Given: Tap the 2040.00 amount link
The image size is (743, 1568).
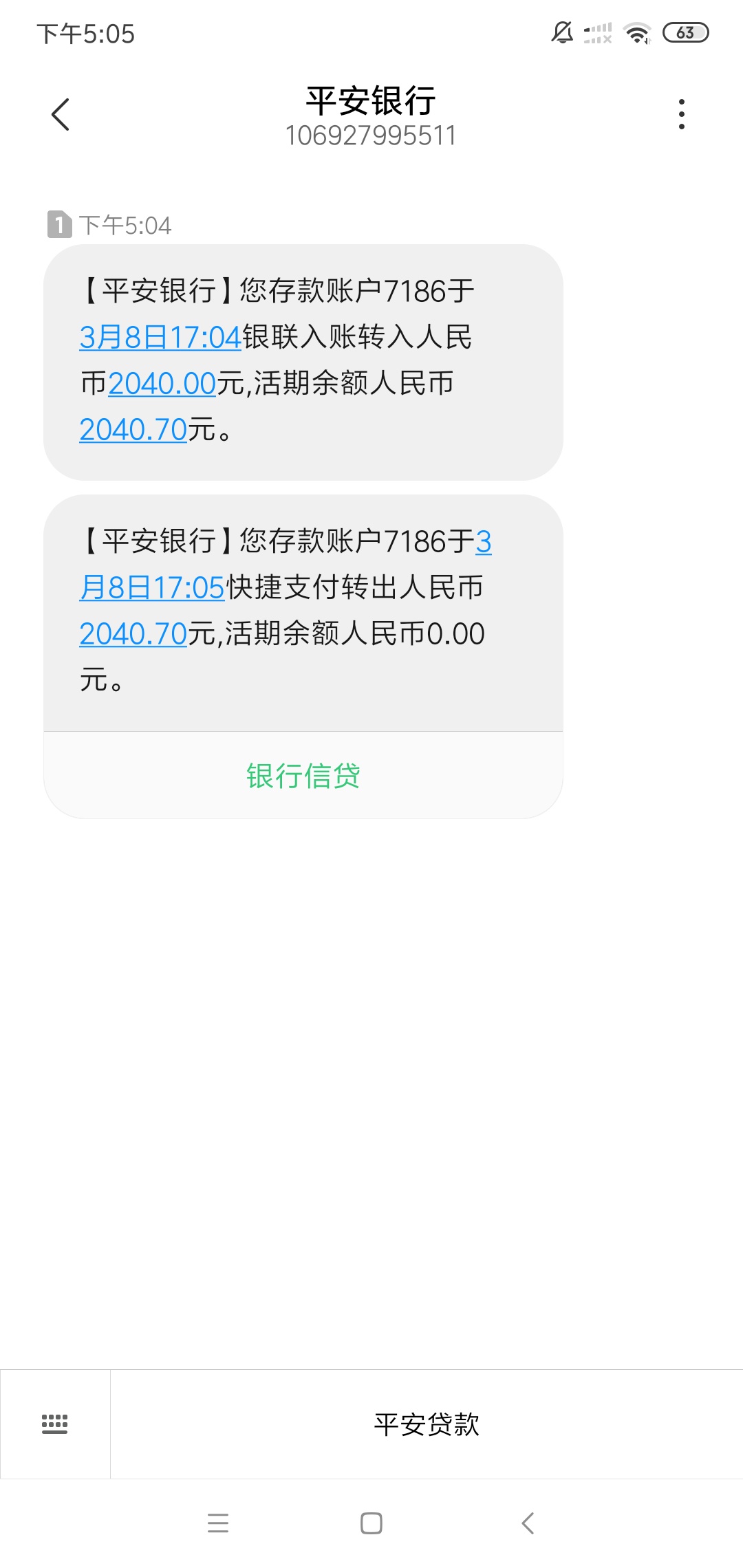Looking at the screenshot, I should coord(162,384).
